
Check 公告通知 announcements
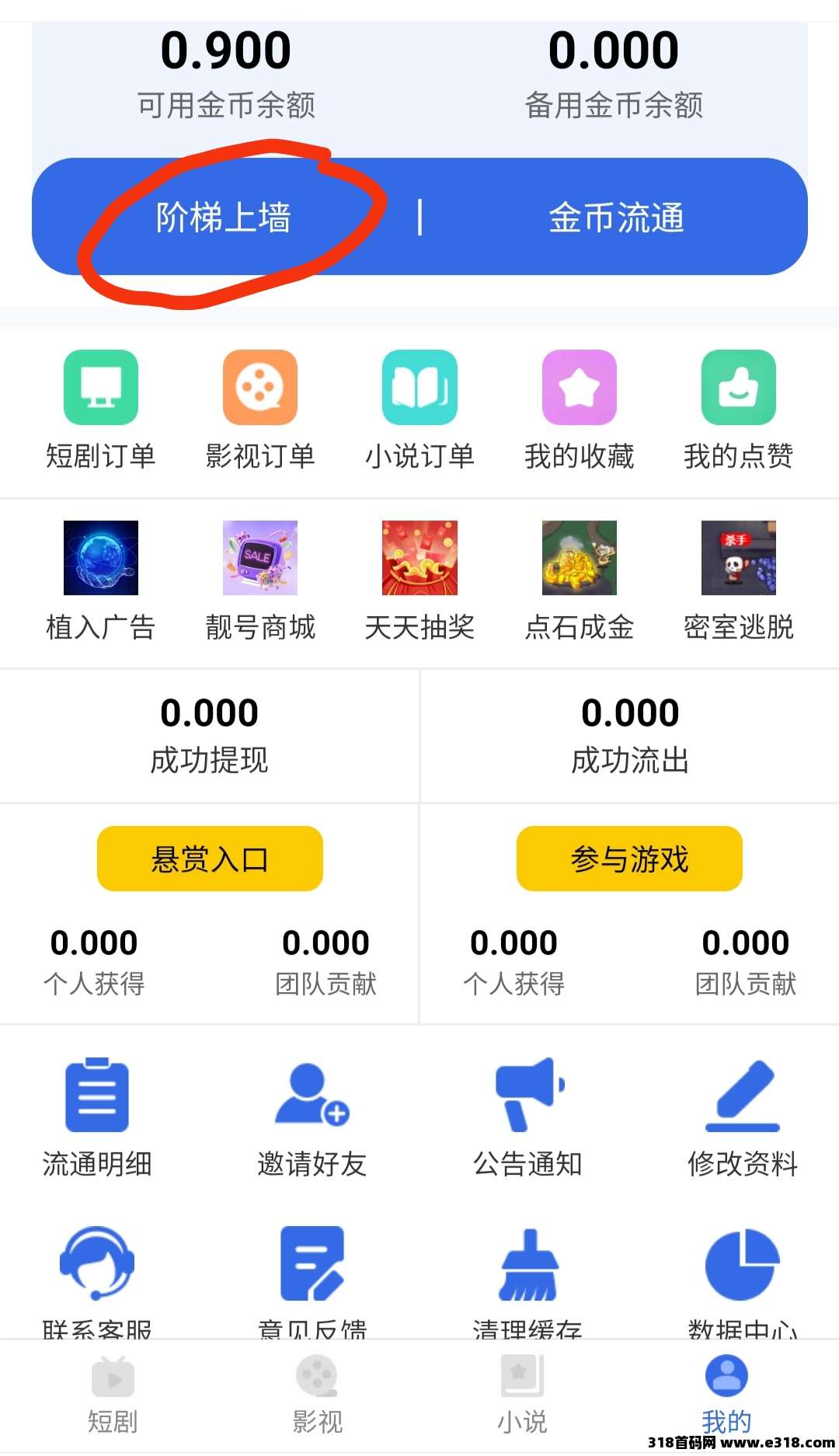point(528,1120)
